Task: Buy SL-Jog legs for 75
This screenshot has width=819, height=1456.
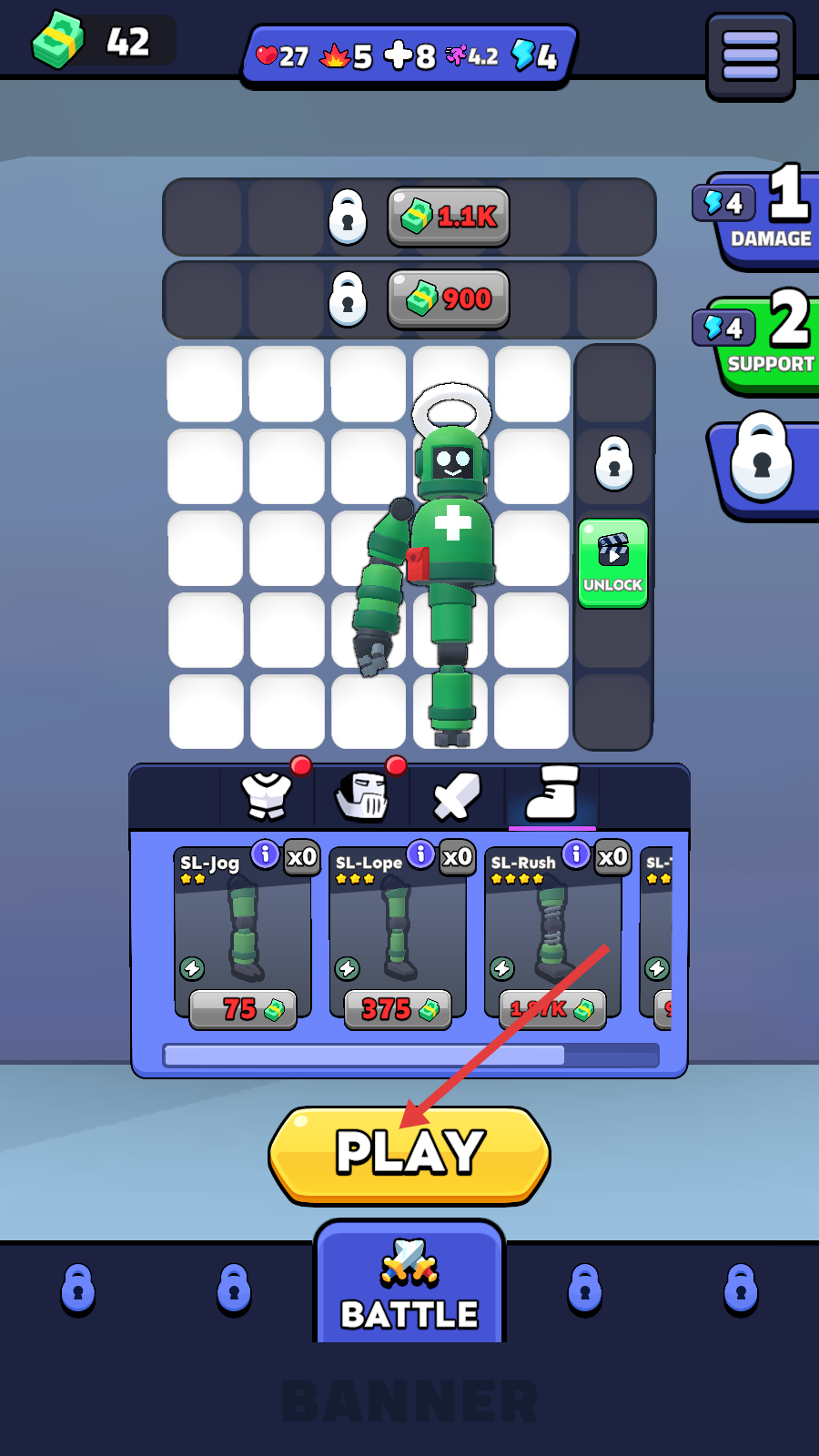Action: 243,1009
